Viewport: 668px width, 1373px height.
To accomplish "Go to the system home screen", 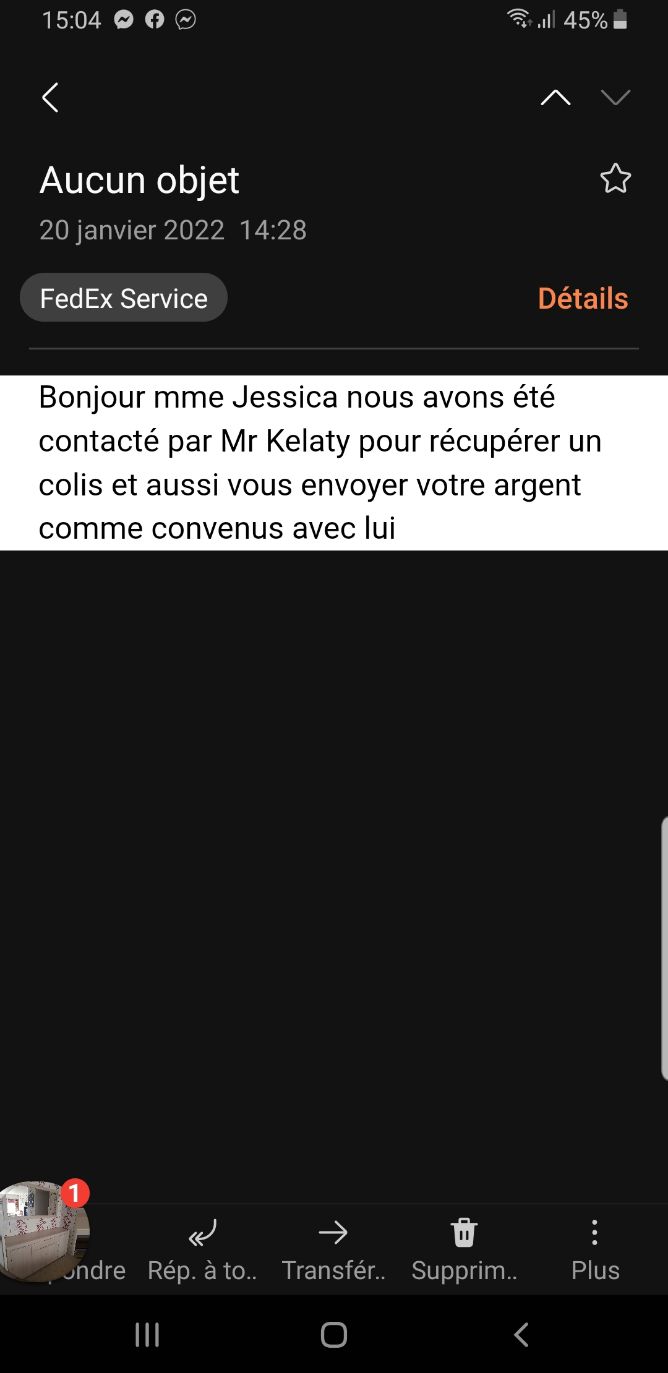I will [x=334, y=1334].
